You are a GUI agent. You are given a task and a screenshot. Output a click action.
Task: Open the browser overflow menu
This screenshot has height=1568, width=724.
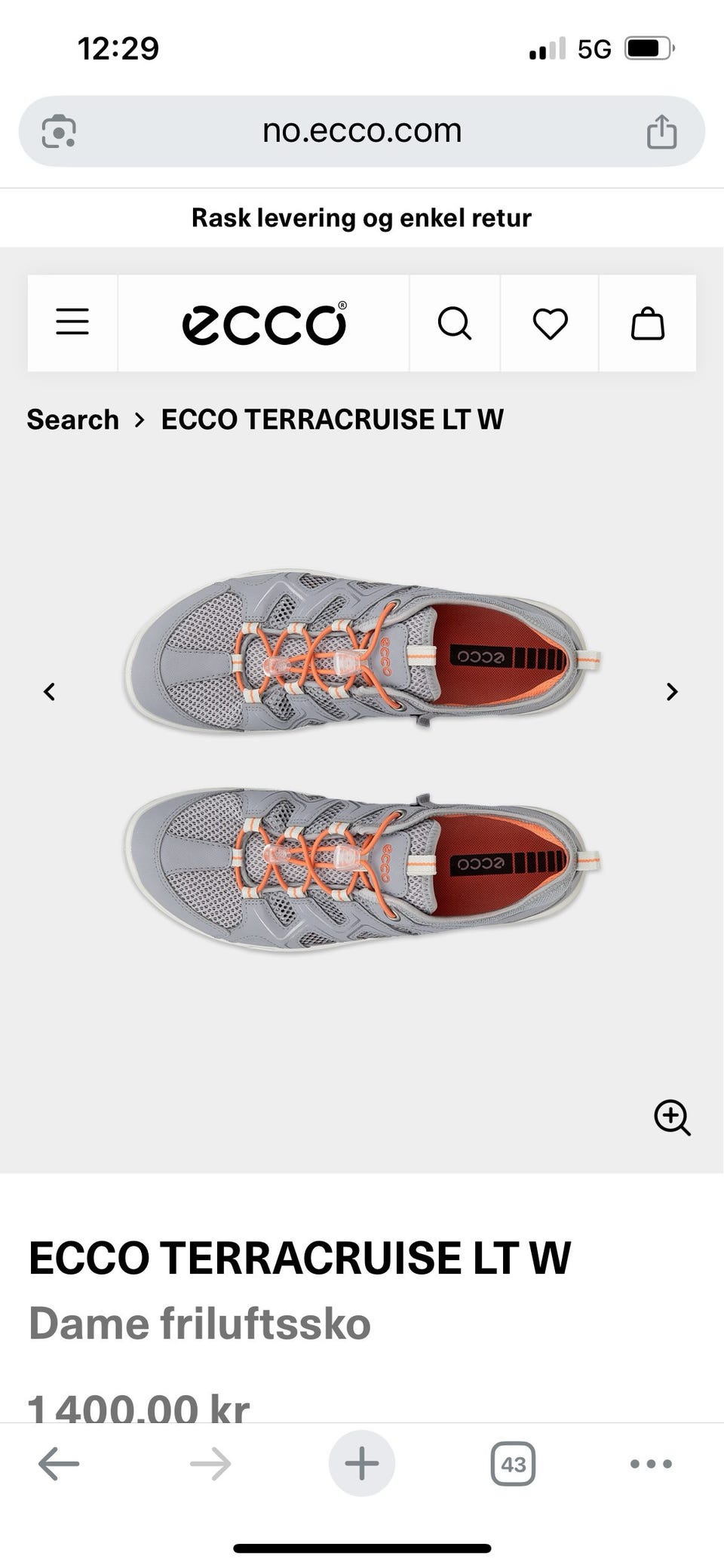[651, 1464]
